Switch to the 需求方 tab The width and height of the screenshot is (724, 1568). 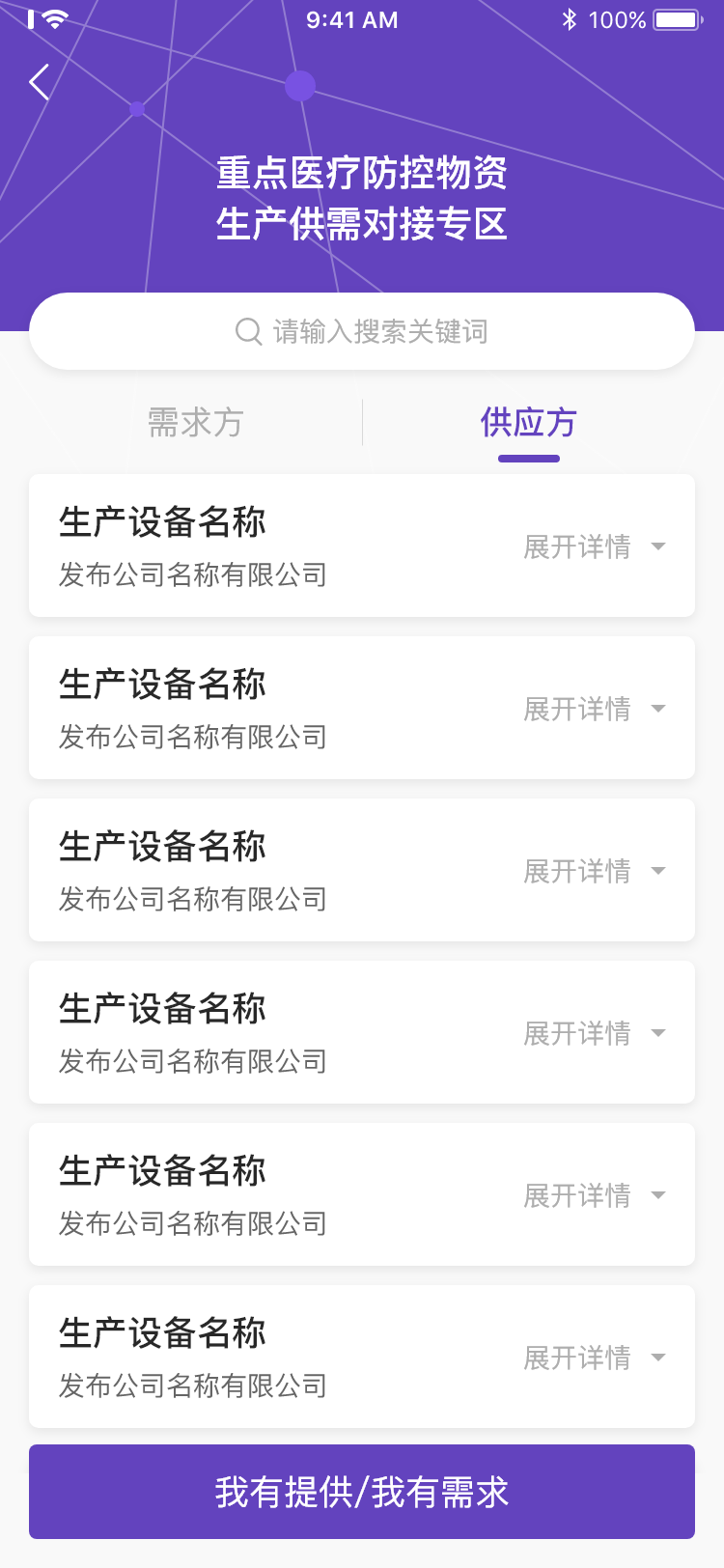tap(196, 423)
